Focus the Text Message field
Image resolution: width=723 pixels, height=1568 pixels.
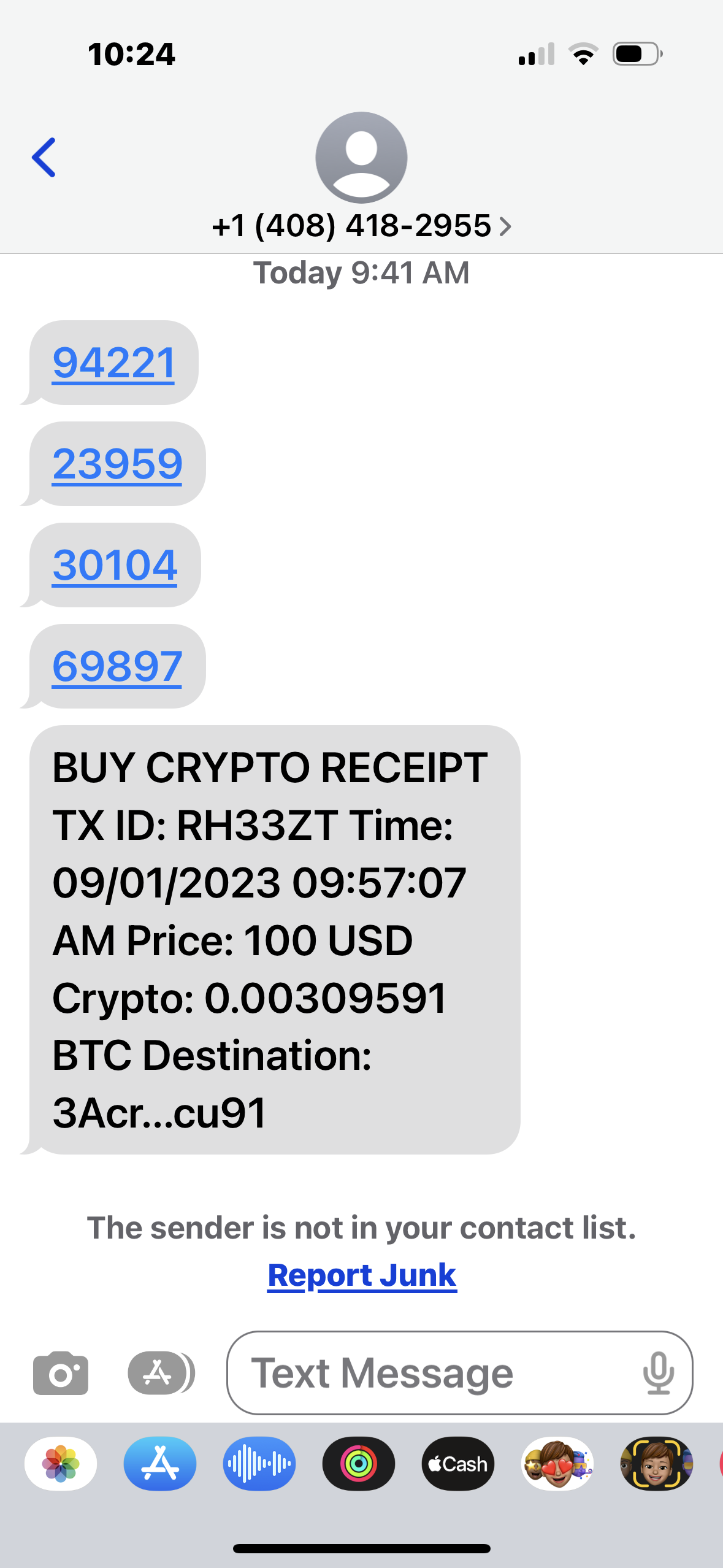pyautogui.click(x=429, y=1373)
